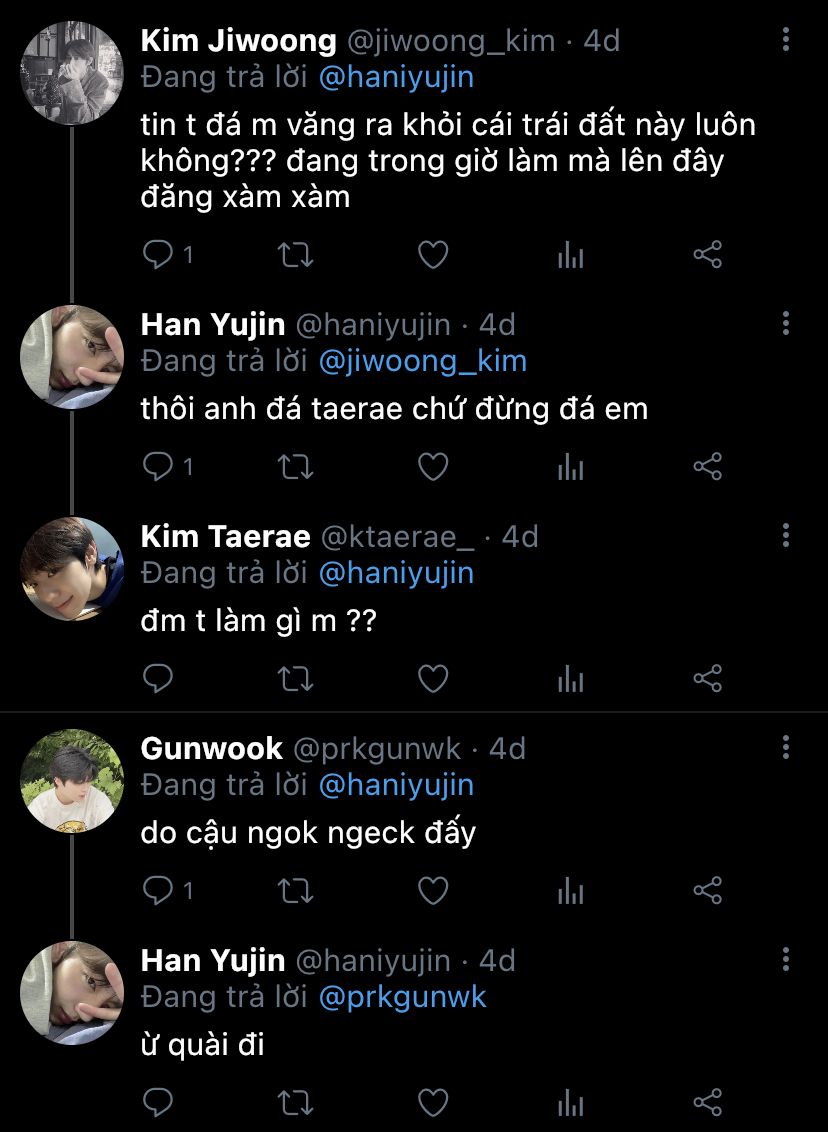
Task: Reply to Han Yujin's taerae tweet
Action: 159,466
